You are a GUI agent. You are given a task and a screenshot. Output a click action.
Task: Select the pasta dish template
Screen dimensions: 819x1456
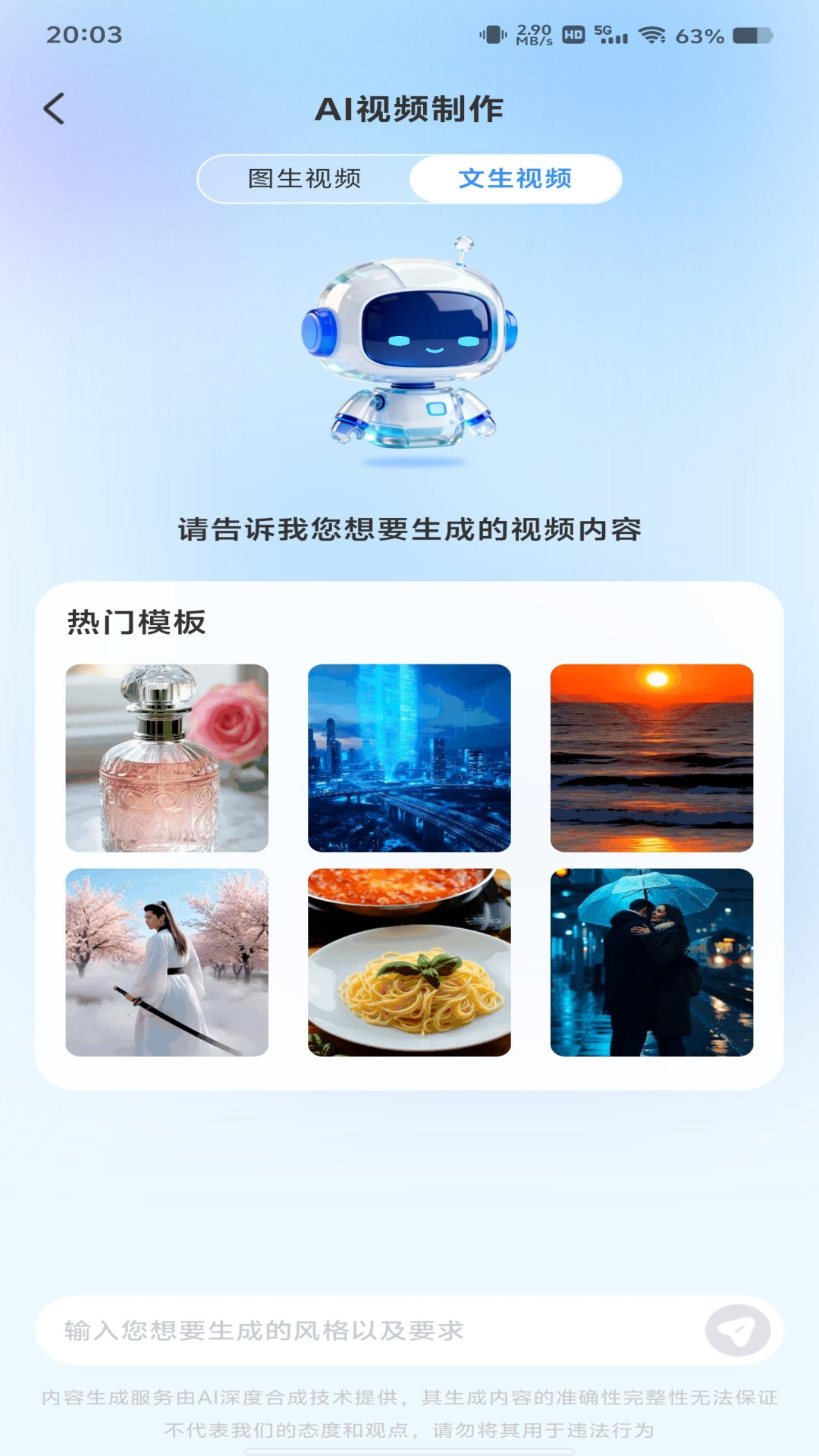[x=409, y=962]
